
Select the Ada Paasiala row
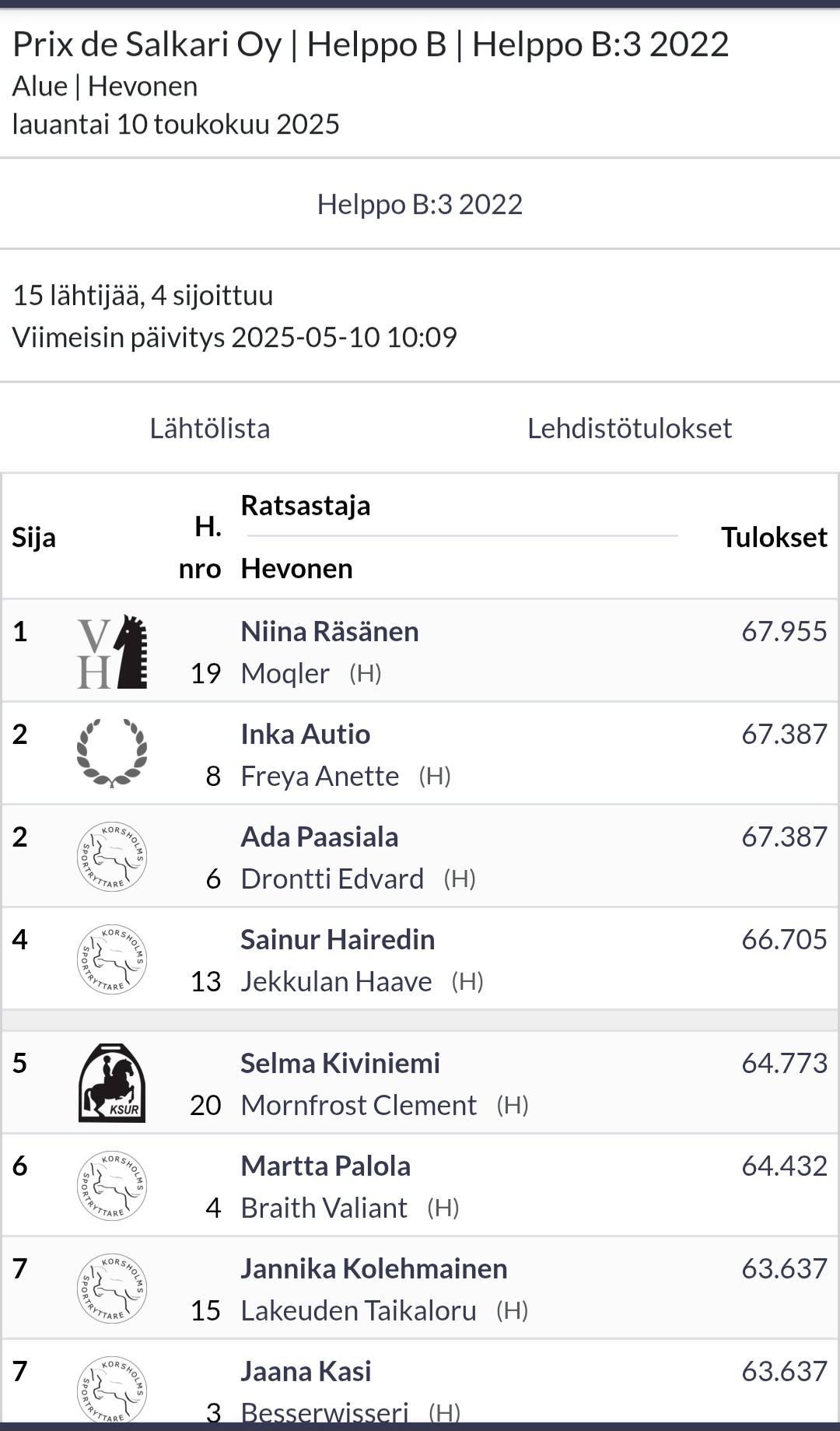[420, 856]
